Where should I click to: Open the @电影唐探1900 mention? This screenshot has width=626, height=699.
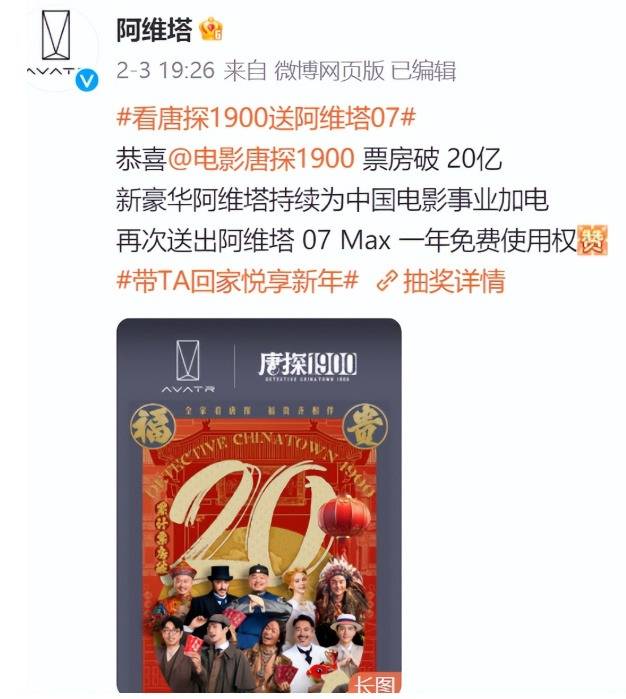click(258, 158)
